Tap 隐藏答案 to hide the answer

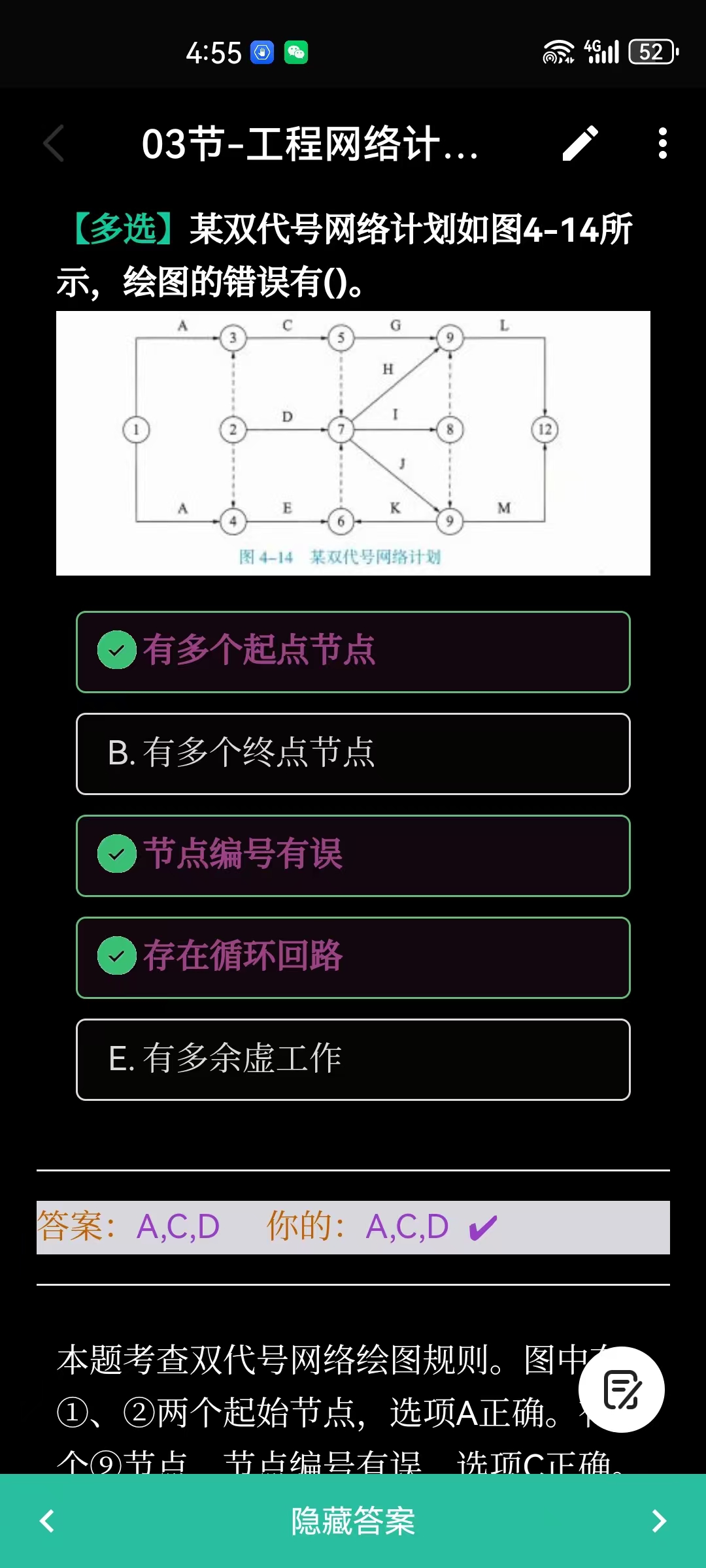(353, 1521)
